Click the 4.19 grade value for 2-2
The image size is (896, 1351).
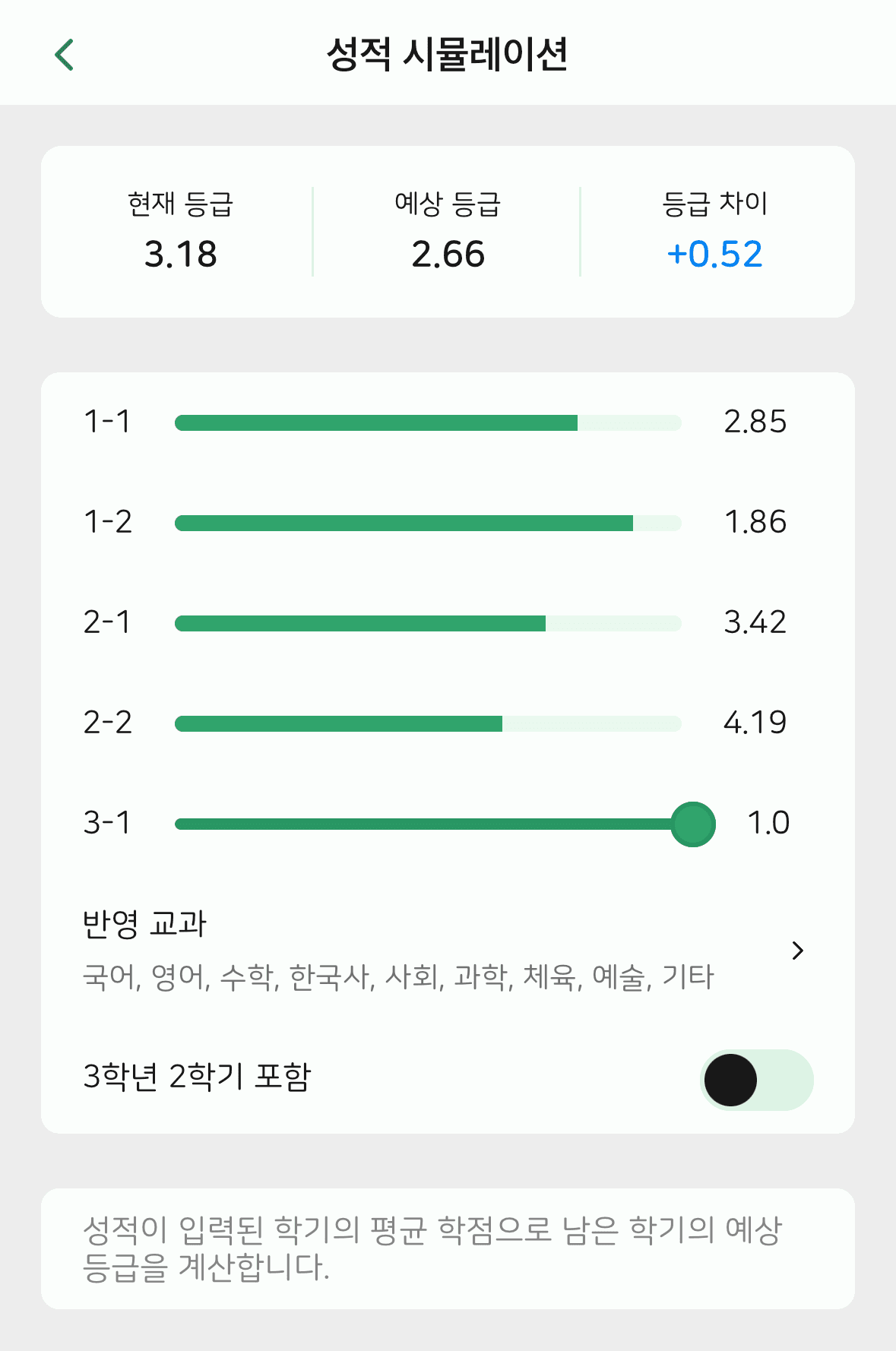(756, 723)
